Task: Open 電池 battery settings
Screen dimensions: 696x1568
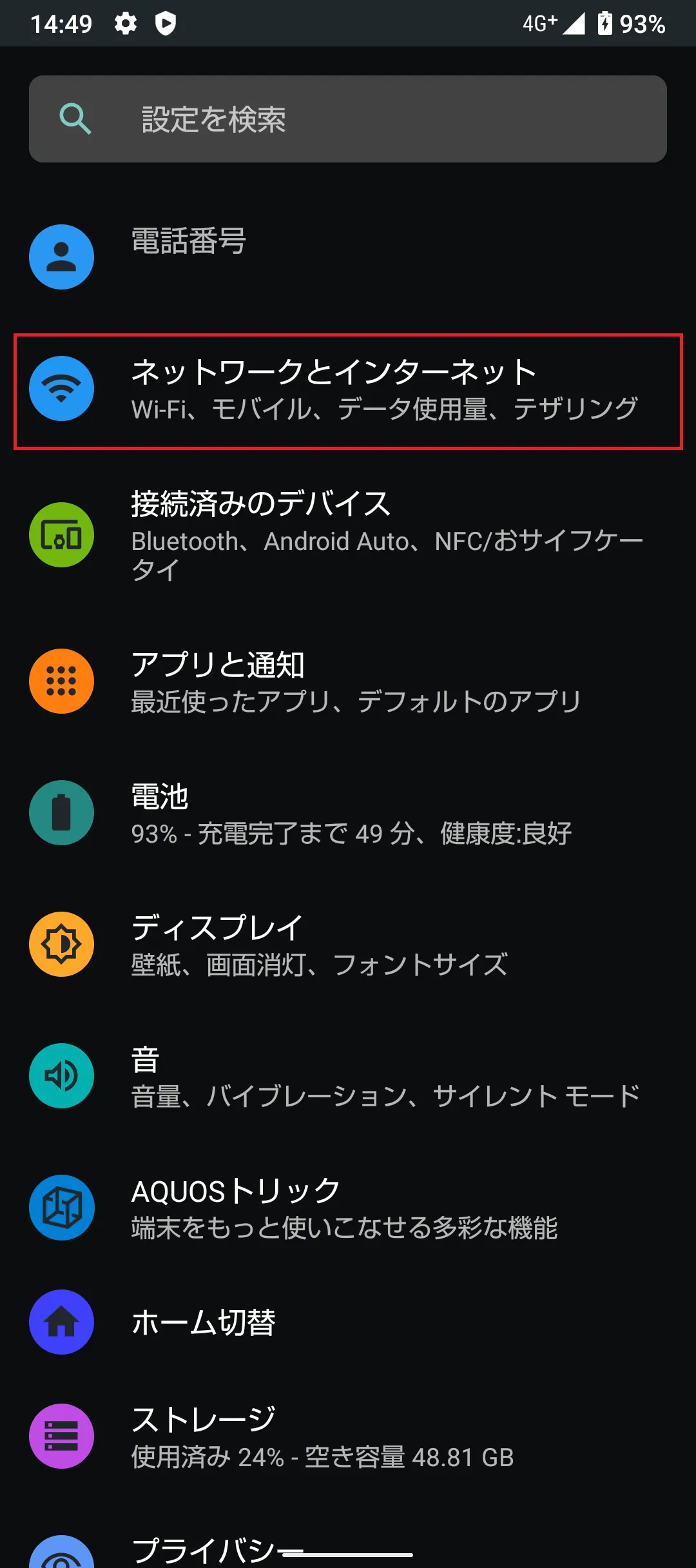Action: point(348,813)
